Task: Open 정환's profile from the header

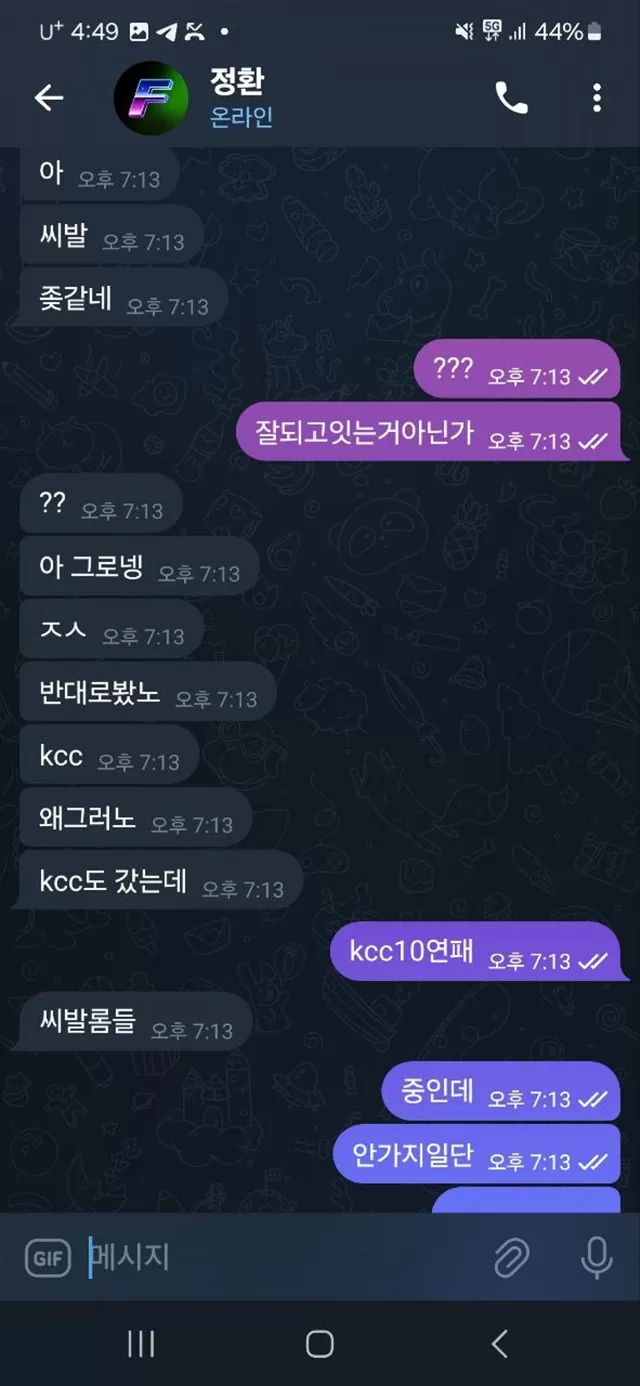Action: pyautogui.click(x=240, y=97)
